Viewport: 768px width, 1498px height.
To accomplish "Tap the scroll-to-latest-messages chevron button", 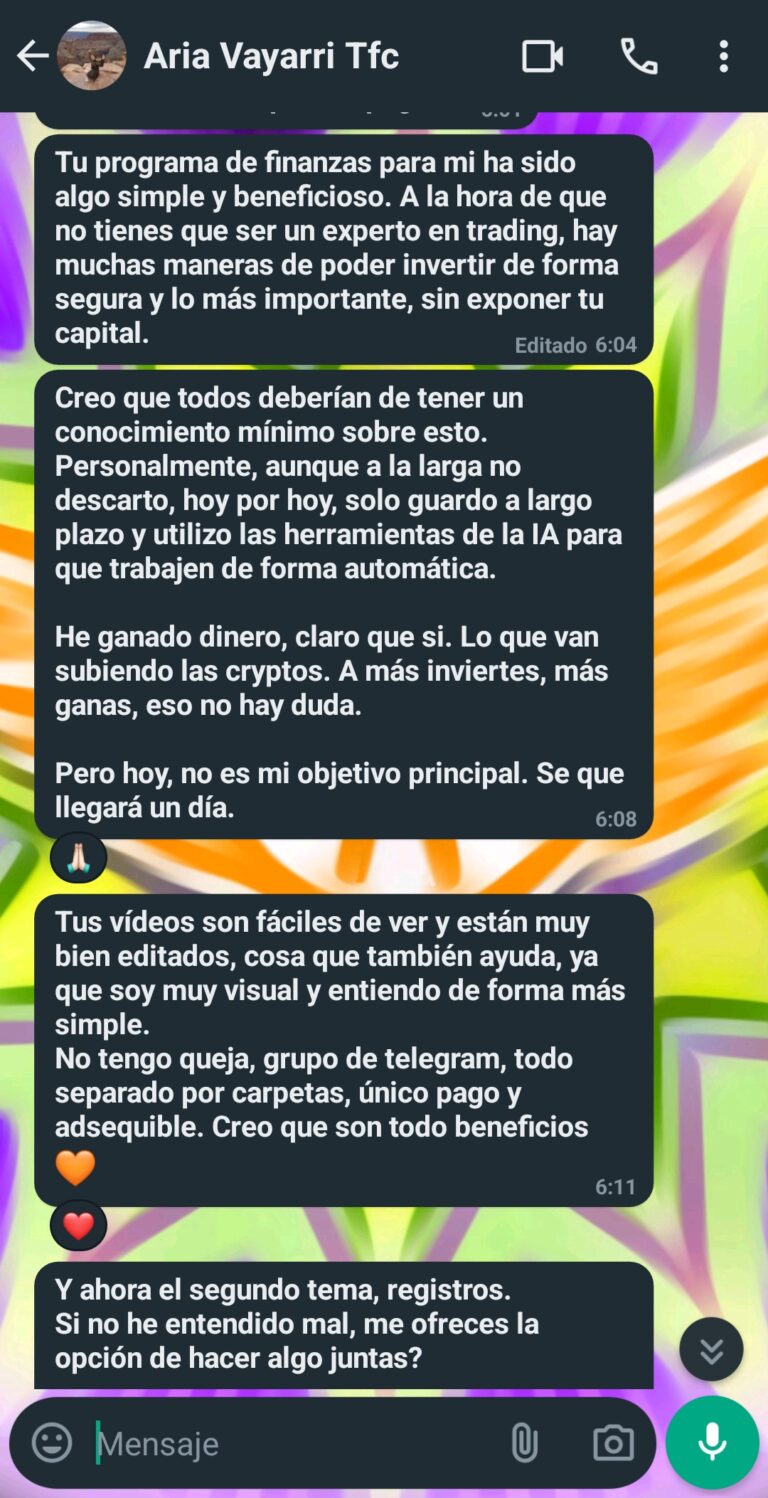I will coord(711,1349).
